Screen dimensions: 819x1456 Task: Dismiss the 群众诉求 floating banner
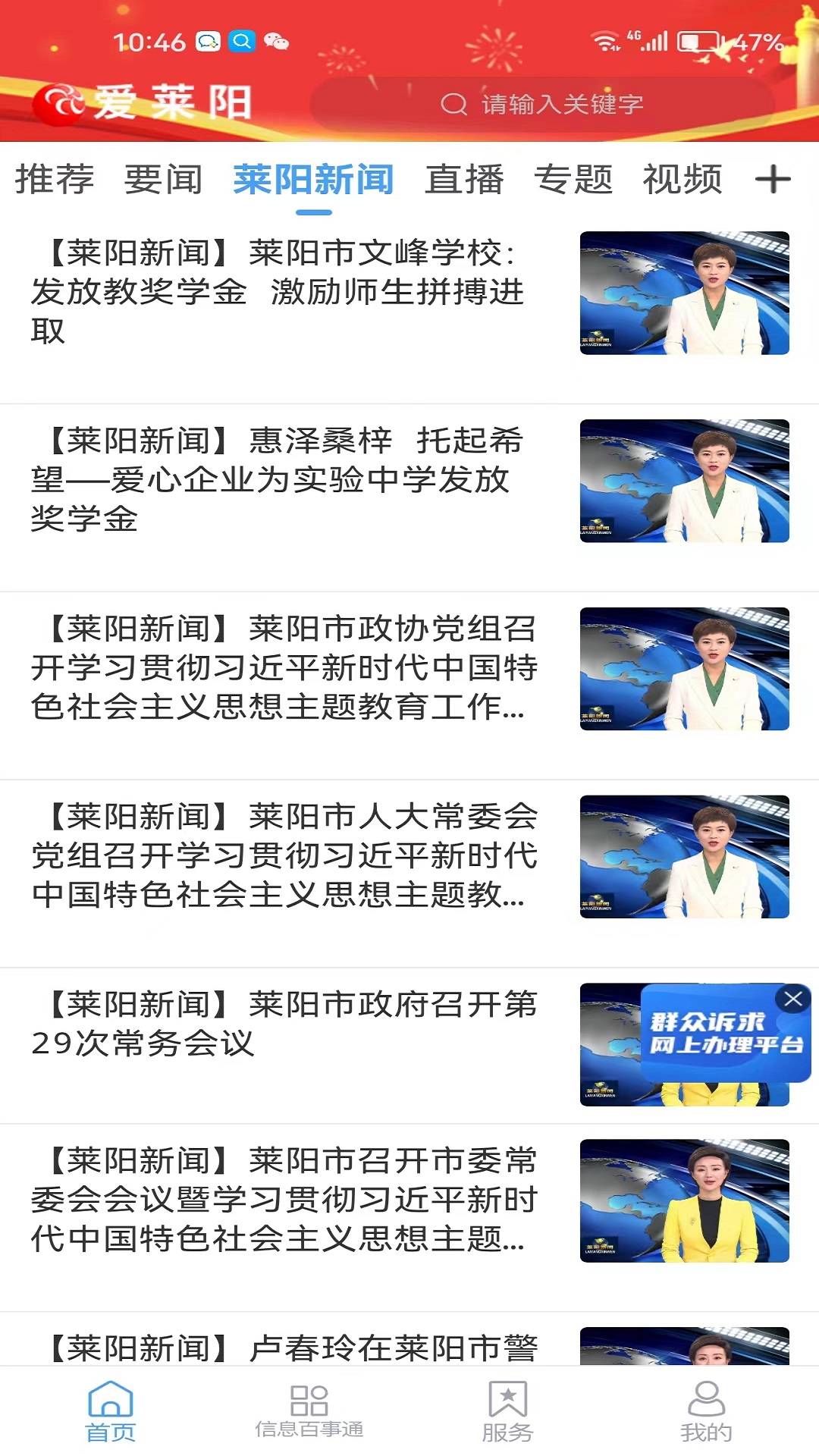(793, 999)
